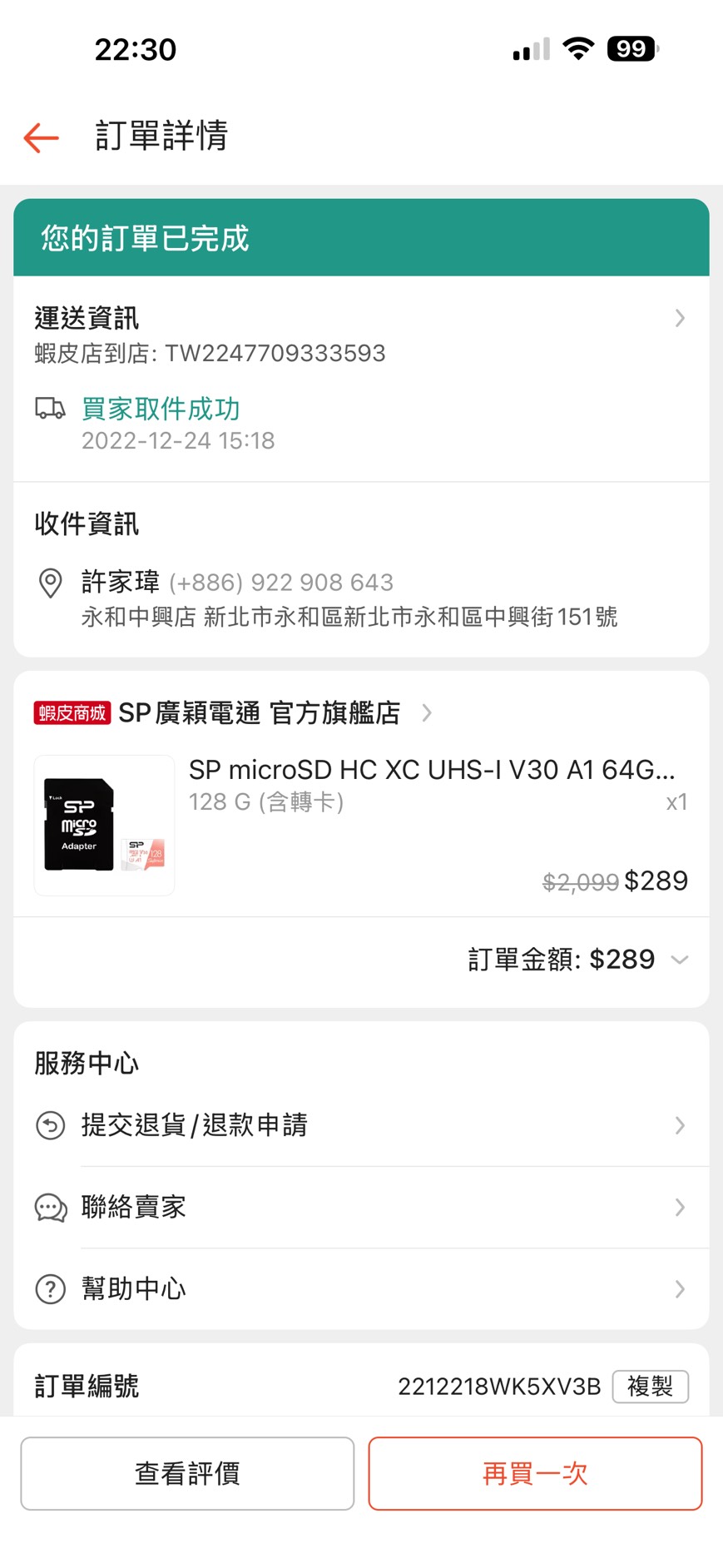Image resolution: width=723 pixels, height=1568 pixels.
Task: Open the 幫助中心 row
Action: pyautogui.click(x=361, y=1288)
